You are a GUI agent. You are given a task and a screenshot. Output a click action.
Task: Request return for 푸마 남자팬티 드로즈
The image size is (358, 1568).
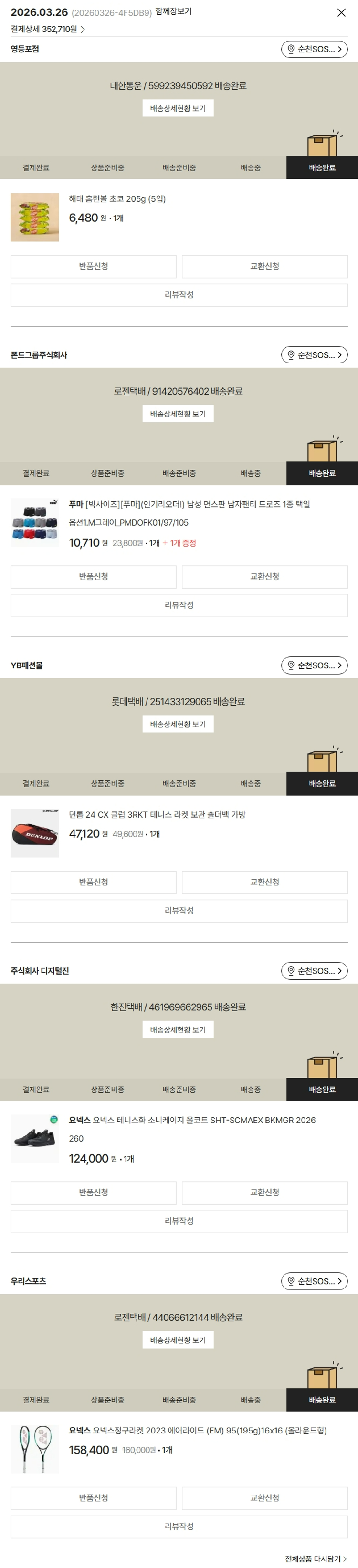pos(93,577)
